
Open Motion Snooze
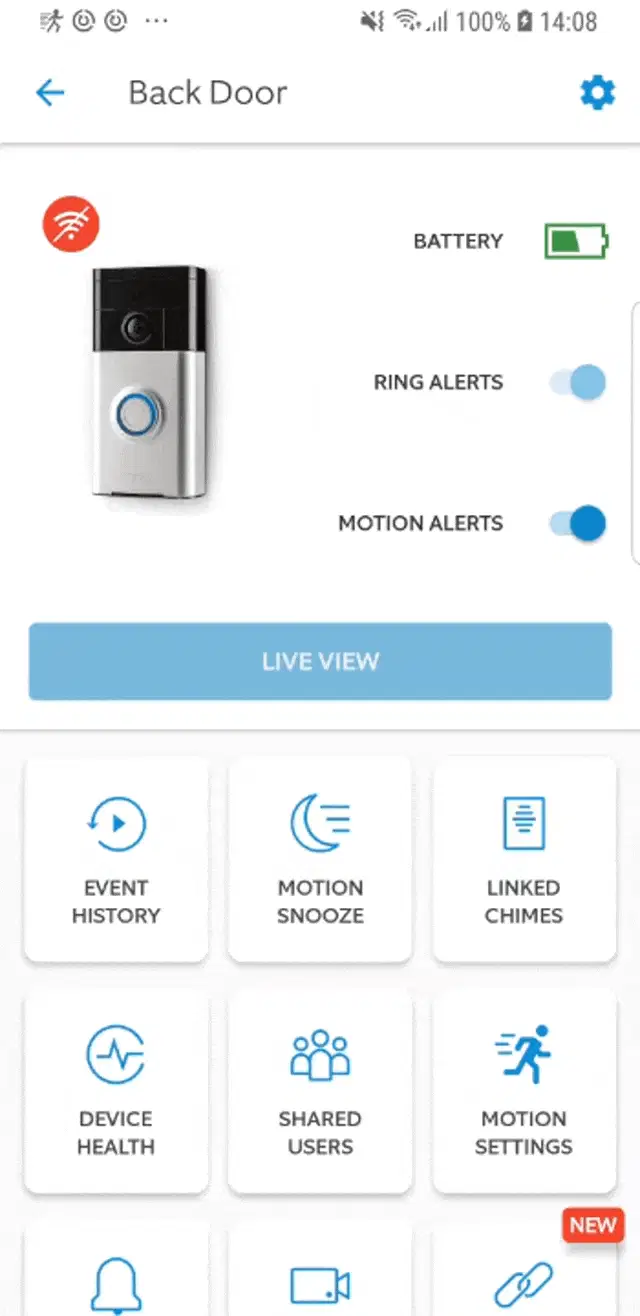[x=320, y=860]
